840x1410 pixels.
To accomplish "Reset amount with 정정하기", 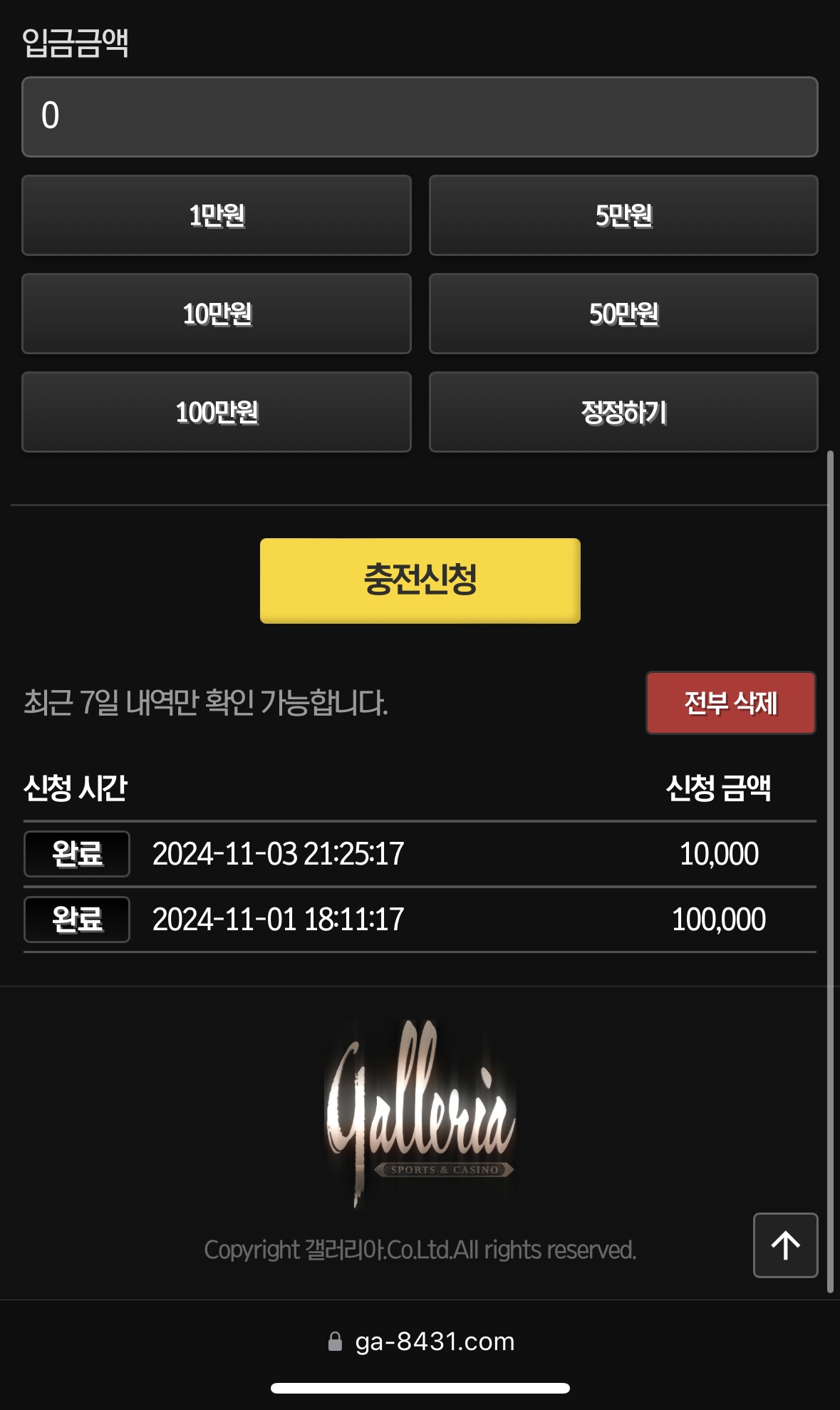I will 623,412.
